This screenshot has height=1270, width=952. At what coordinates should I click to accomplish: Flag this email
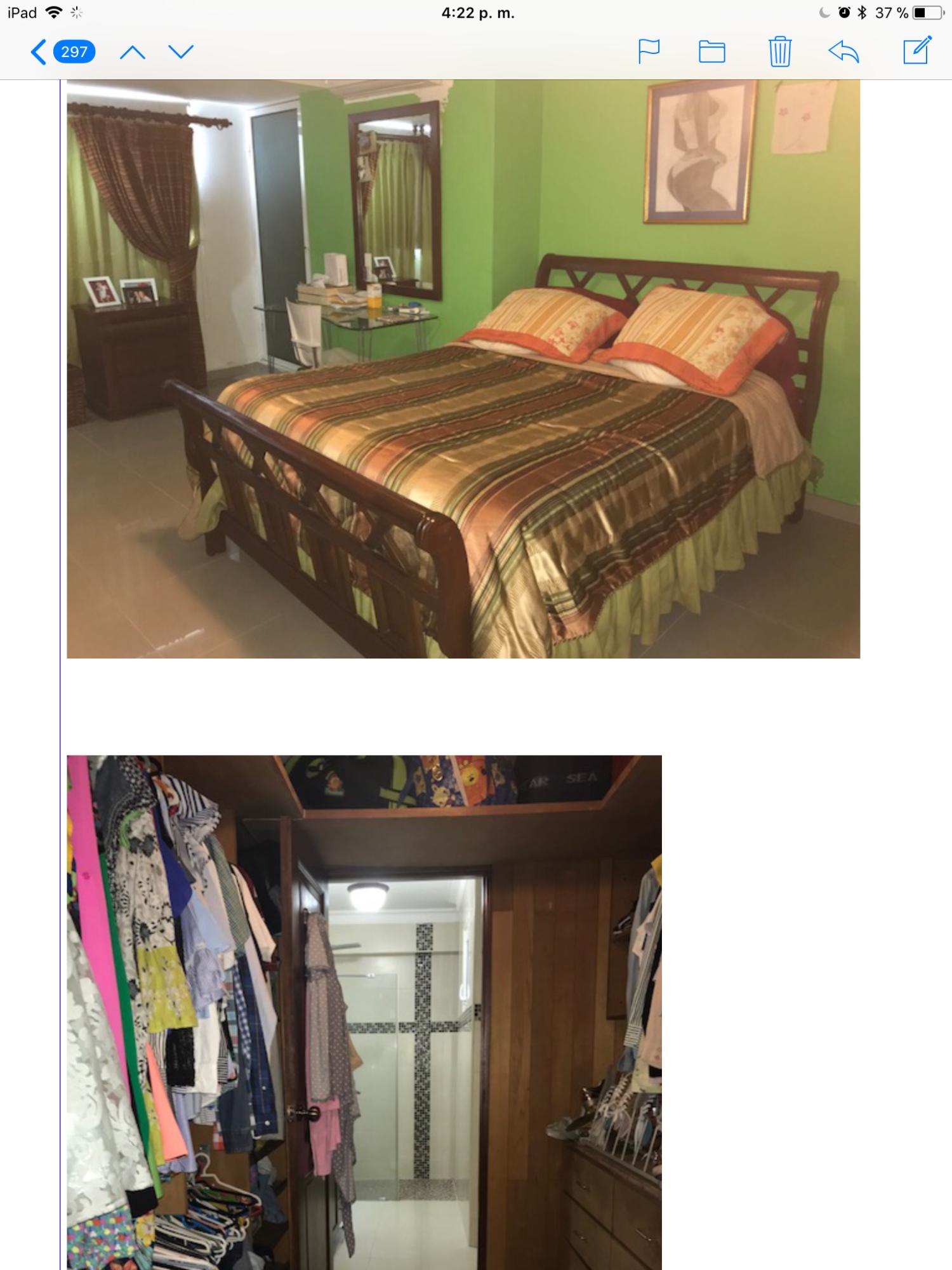tap(649, 51)
